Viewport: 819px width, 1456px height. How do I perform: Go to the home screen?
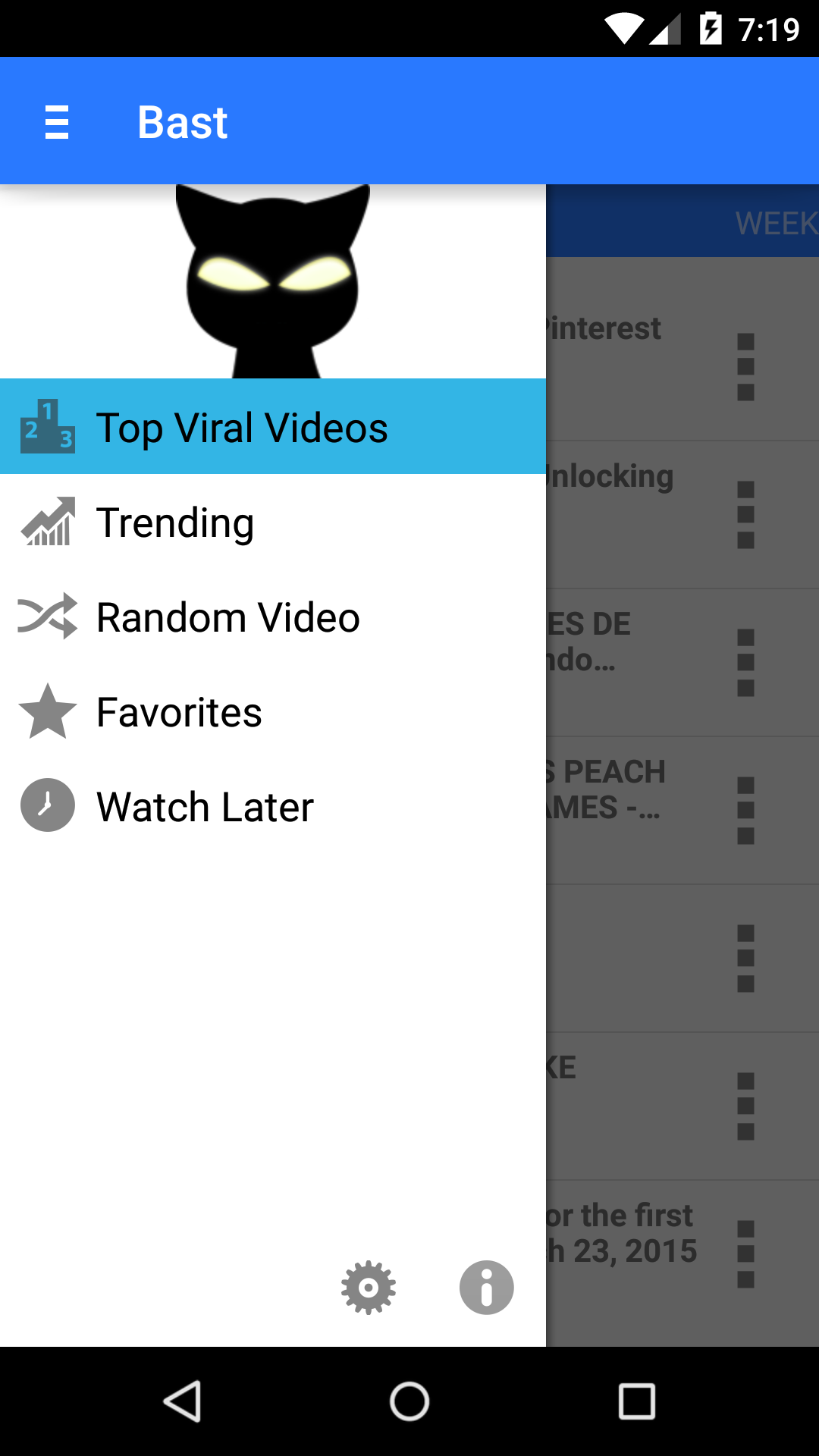pyautogui.click(x=409, y=1401)
